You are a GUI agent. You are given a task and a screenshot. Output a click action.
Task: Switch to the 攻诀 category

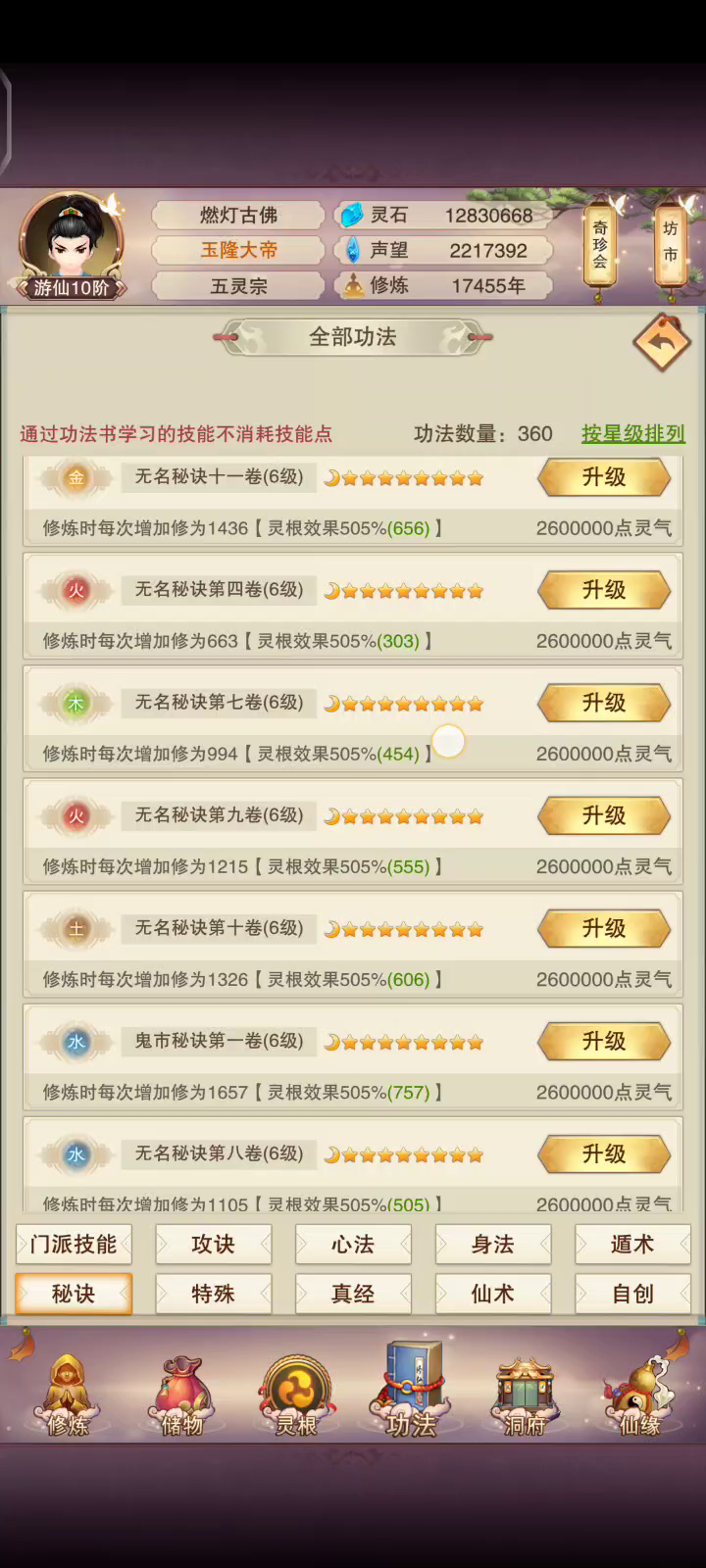[x=213, y=1245]
